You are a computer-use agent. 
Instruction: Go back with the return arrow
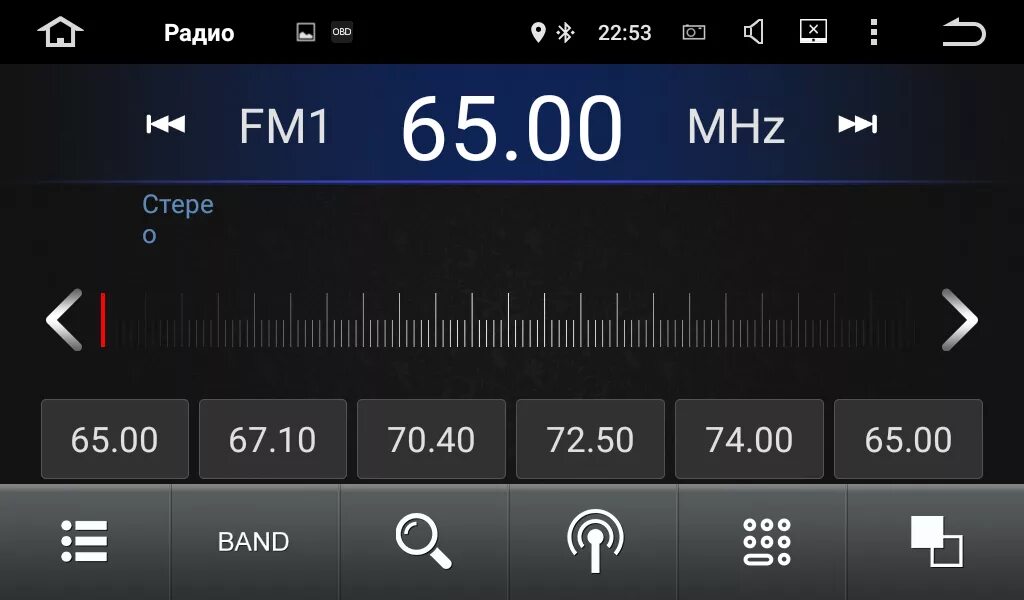pyautogui.click(x=963, y=32)
